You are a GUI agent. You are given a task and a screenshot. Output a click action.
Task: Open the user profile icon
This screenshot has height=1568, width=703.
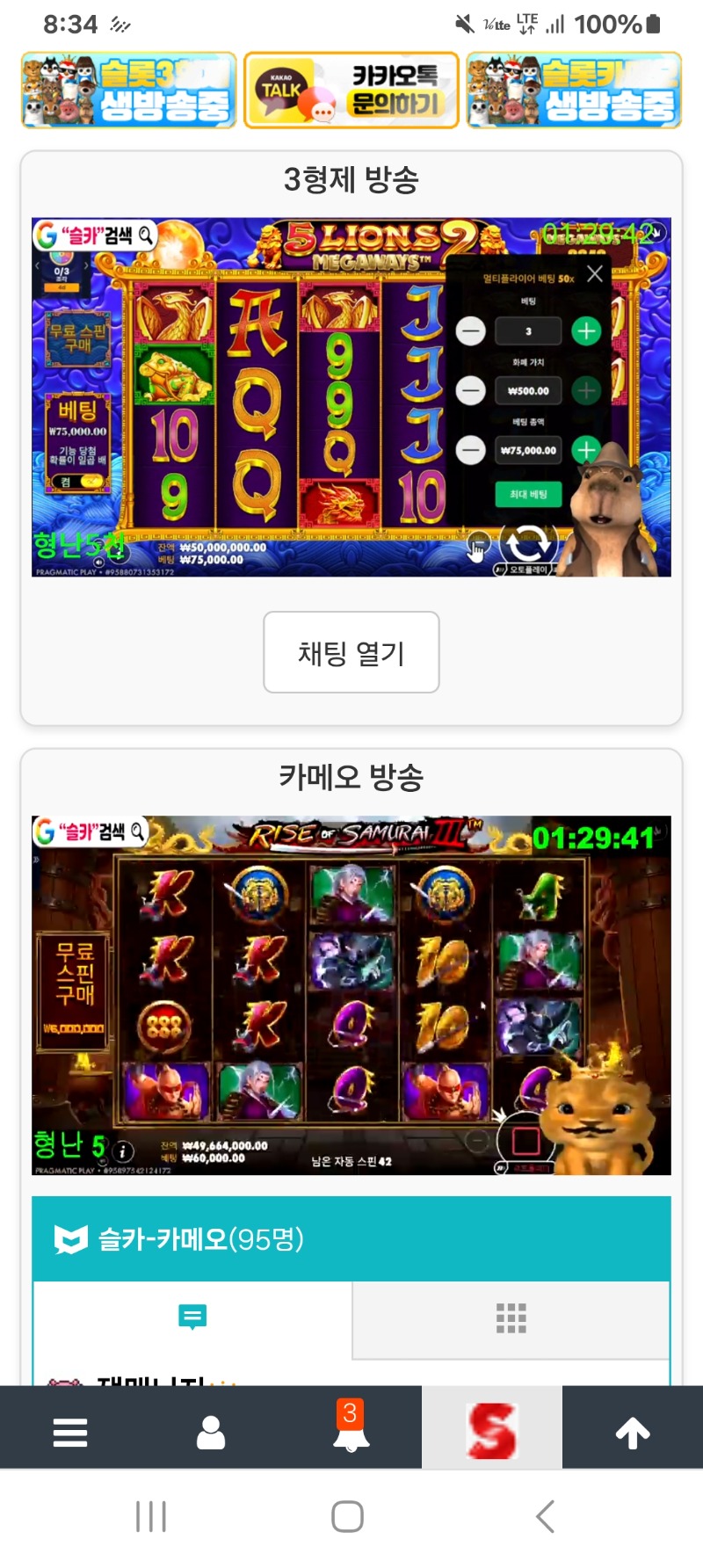(211, 1432)
